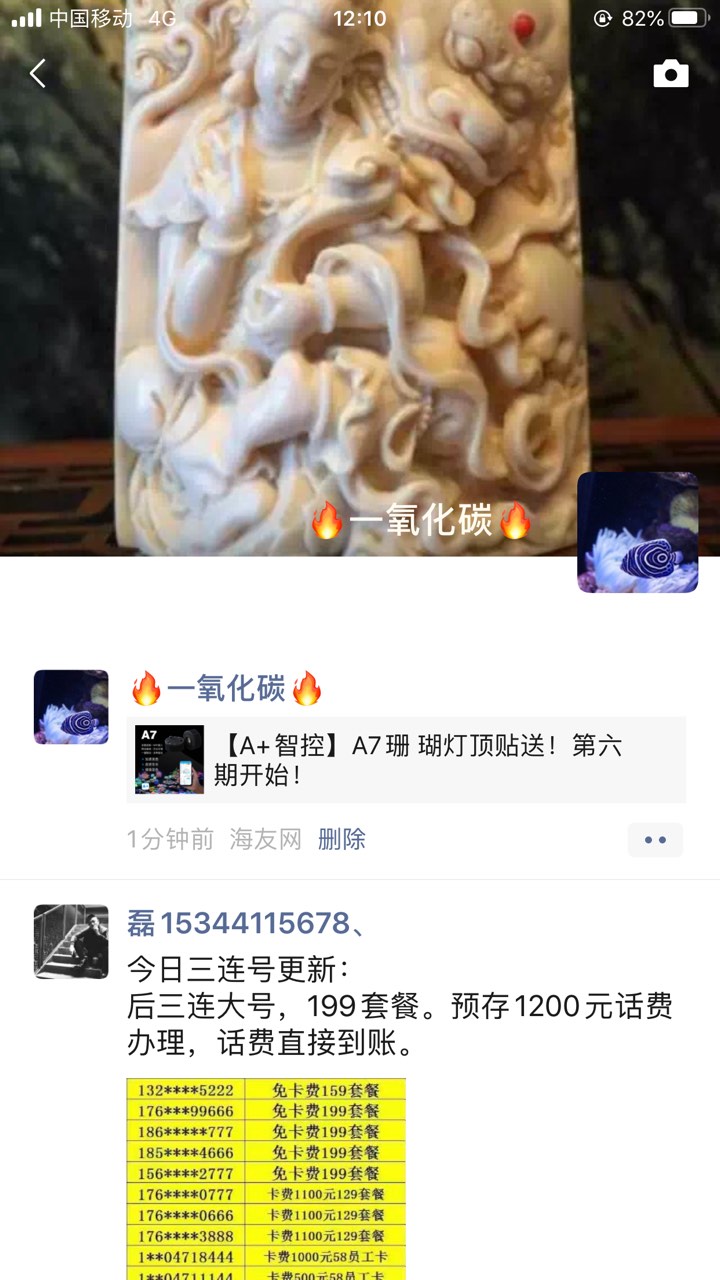Viewport: 720px width, 1280px height.
Task: Open 一氧化碳's avatar beside the post
Action: (x=71, y=707)
